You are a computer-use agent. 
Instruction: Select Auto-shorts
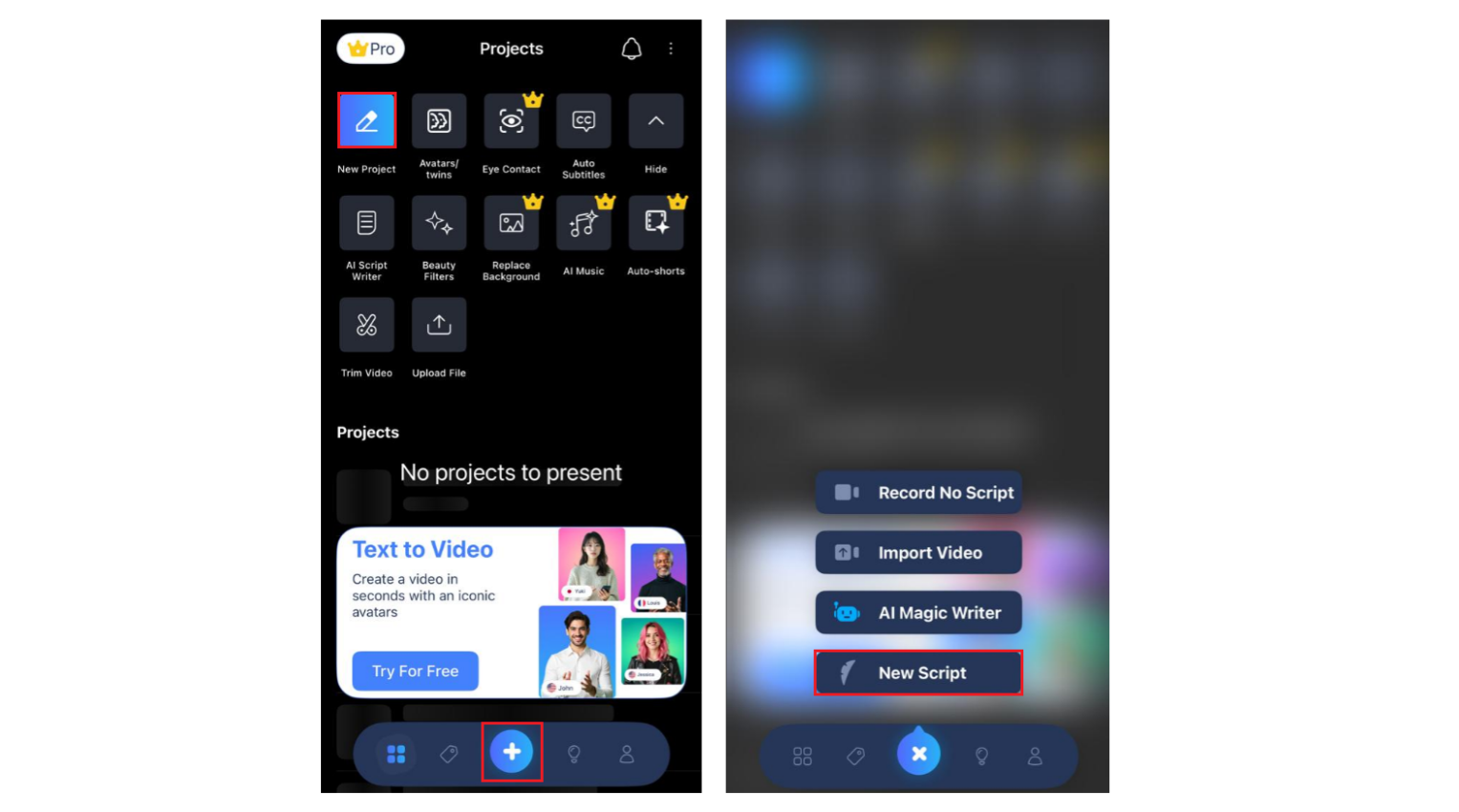coord(655,224)
